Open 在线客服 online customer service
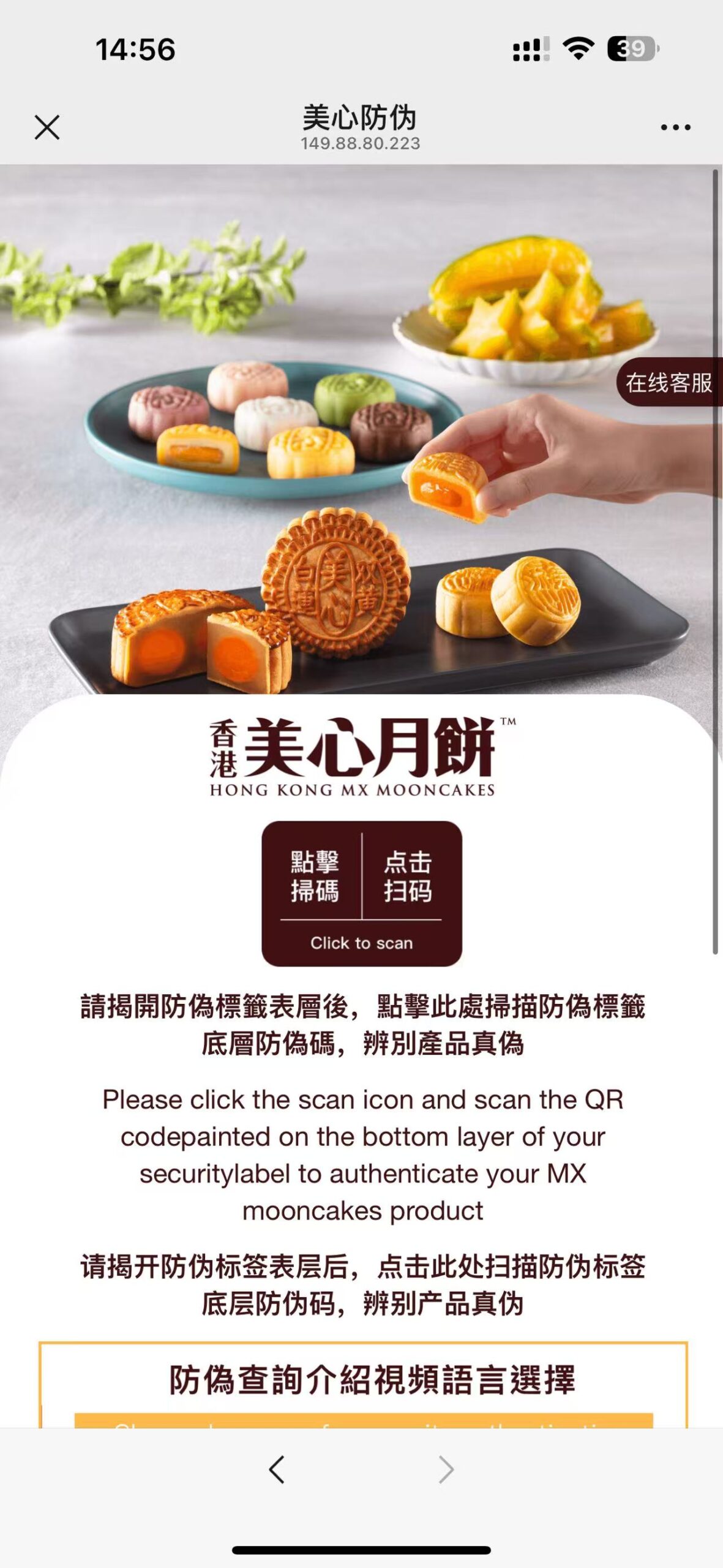Image resolution: width=723 pixels, height=1568 pixels. [x=669, y=383]
